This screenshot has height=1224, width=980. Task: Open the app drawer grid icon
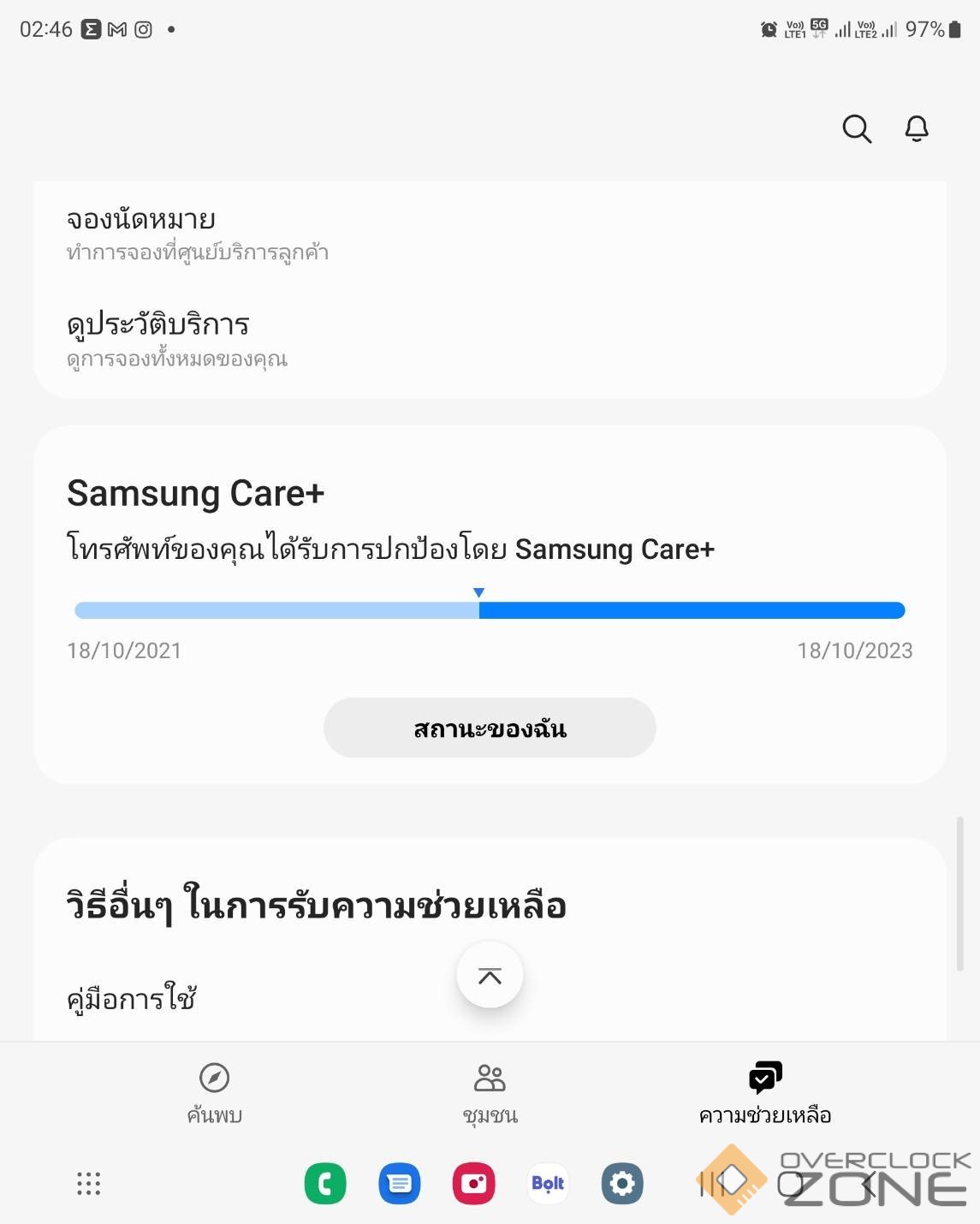[89, 1184]
